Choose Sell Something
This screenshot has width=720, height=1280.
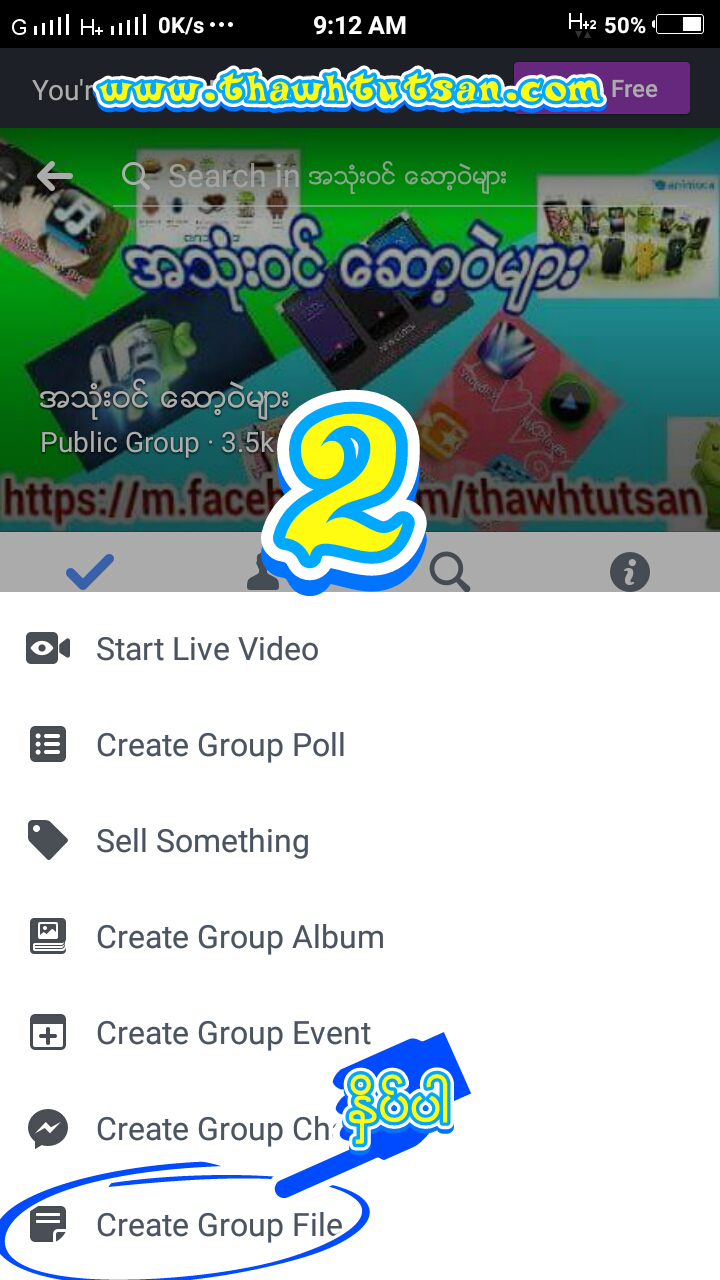[x=360, y=841]
